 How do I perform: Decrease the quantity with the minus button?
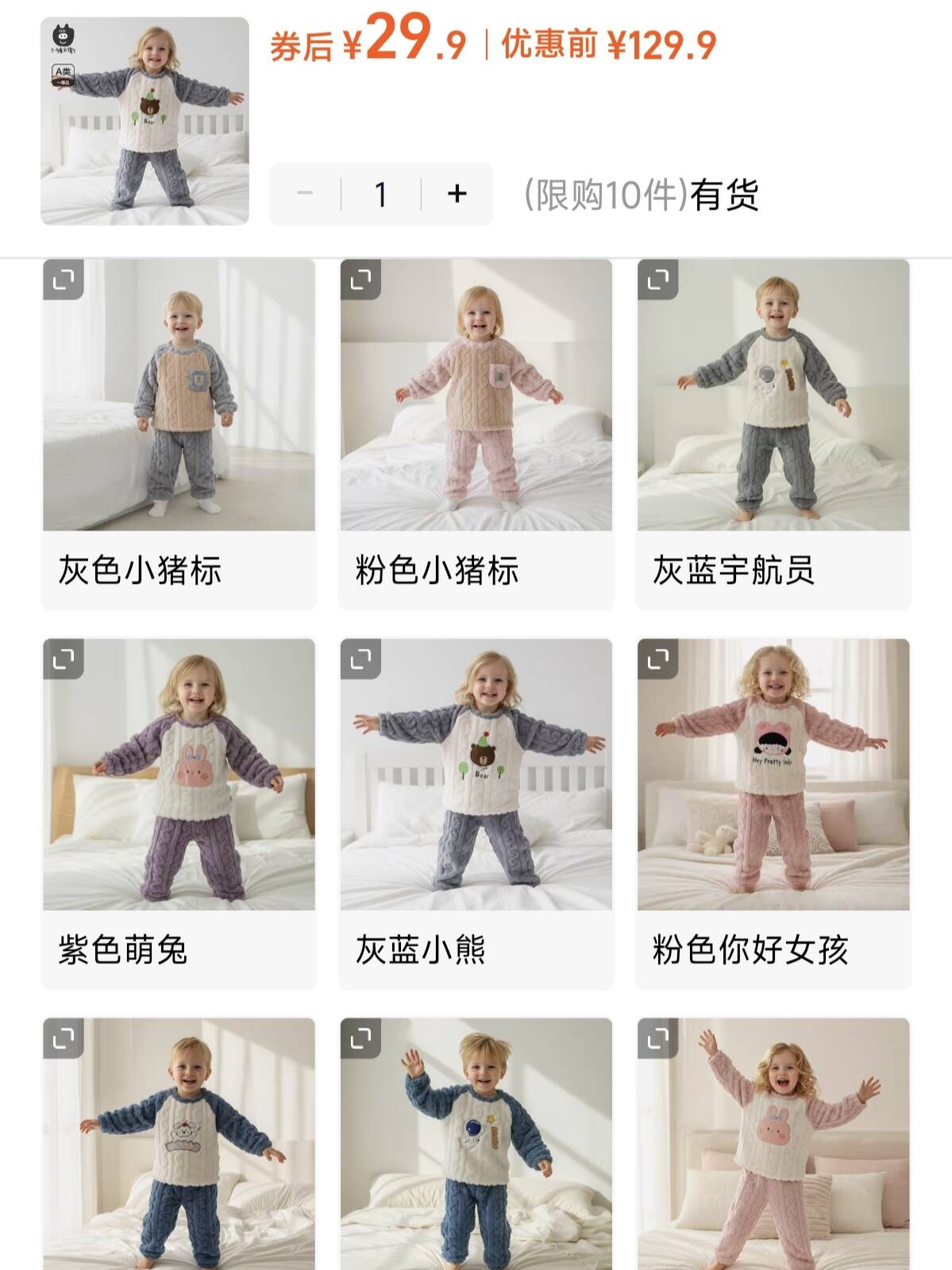305,194
